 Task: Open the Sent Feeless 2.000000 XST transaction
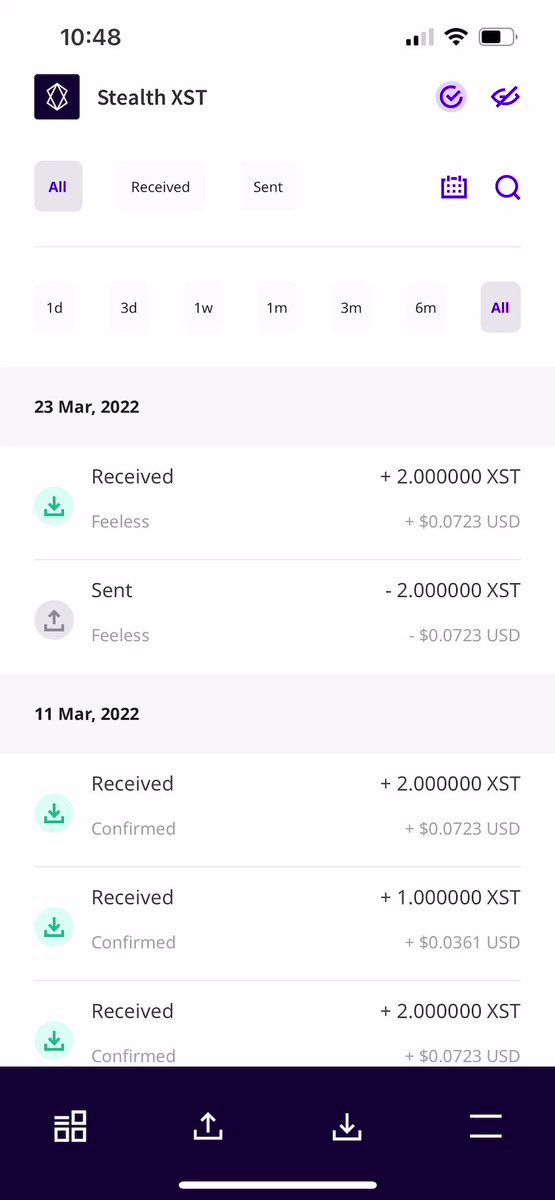point(277,617)
